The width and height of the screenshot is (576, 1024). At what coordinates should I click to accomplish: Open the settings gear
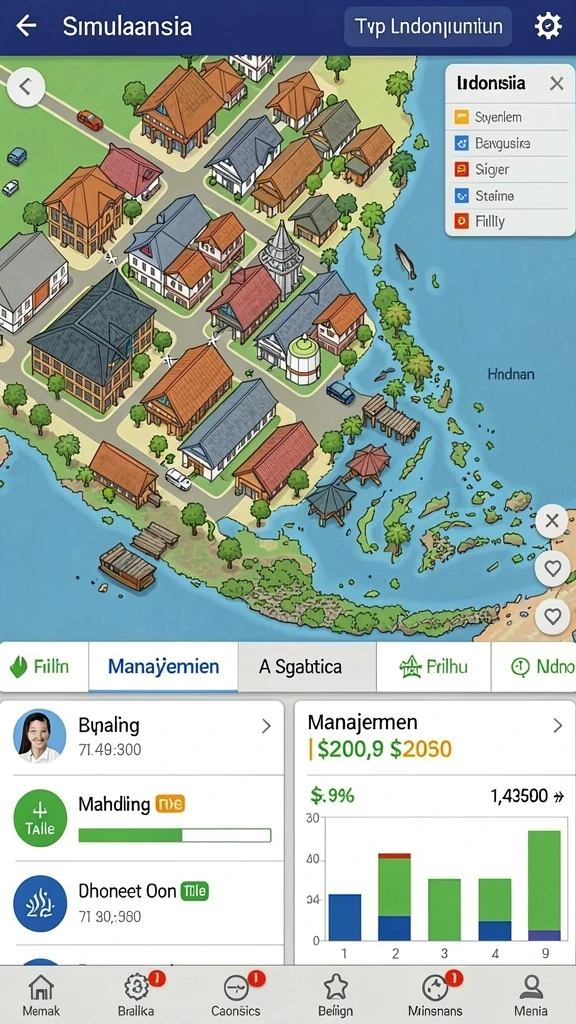pos(547,26)
